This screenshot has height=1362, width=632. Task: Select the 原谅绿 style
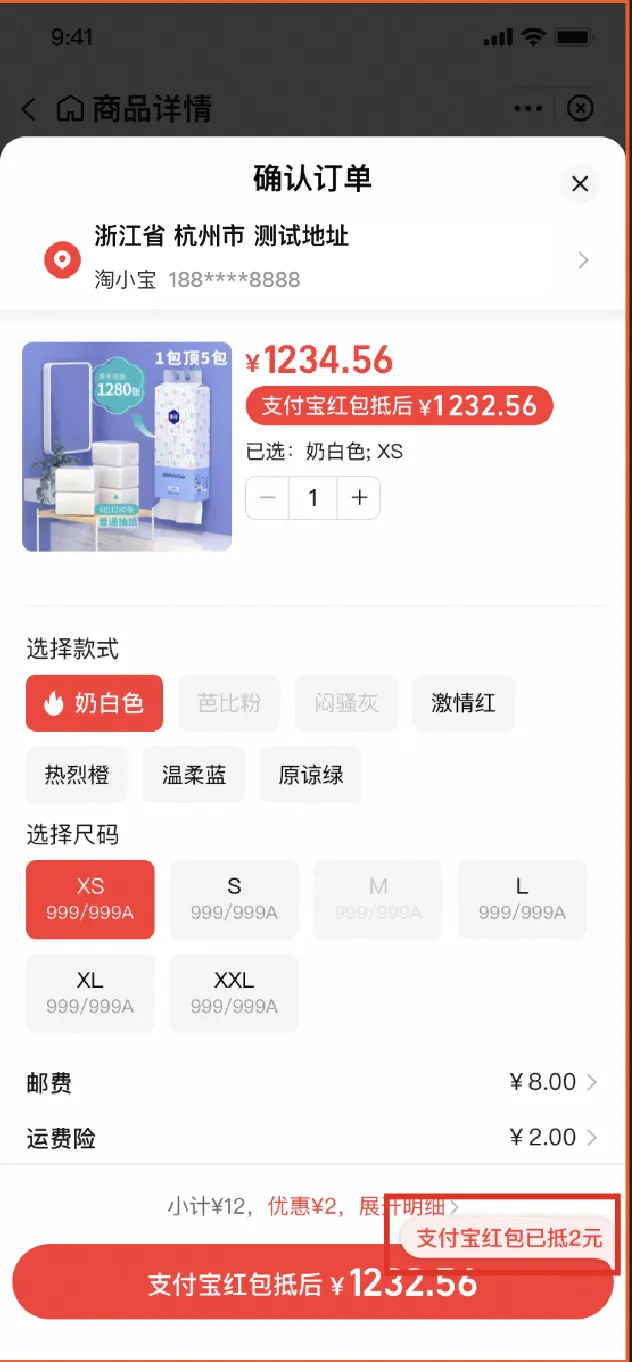(311, 775)
